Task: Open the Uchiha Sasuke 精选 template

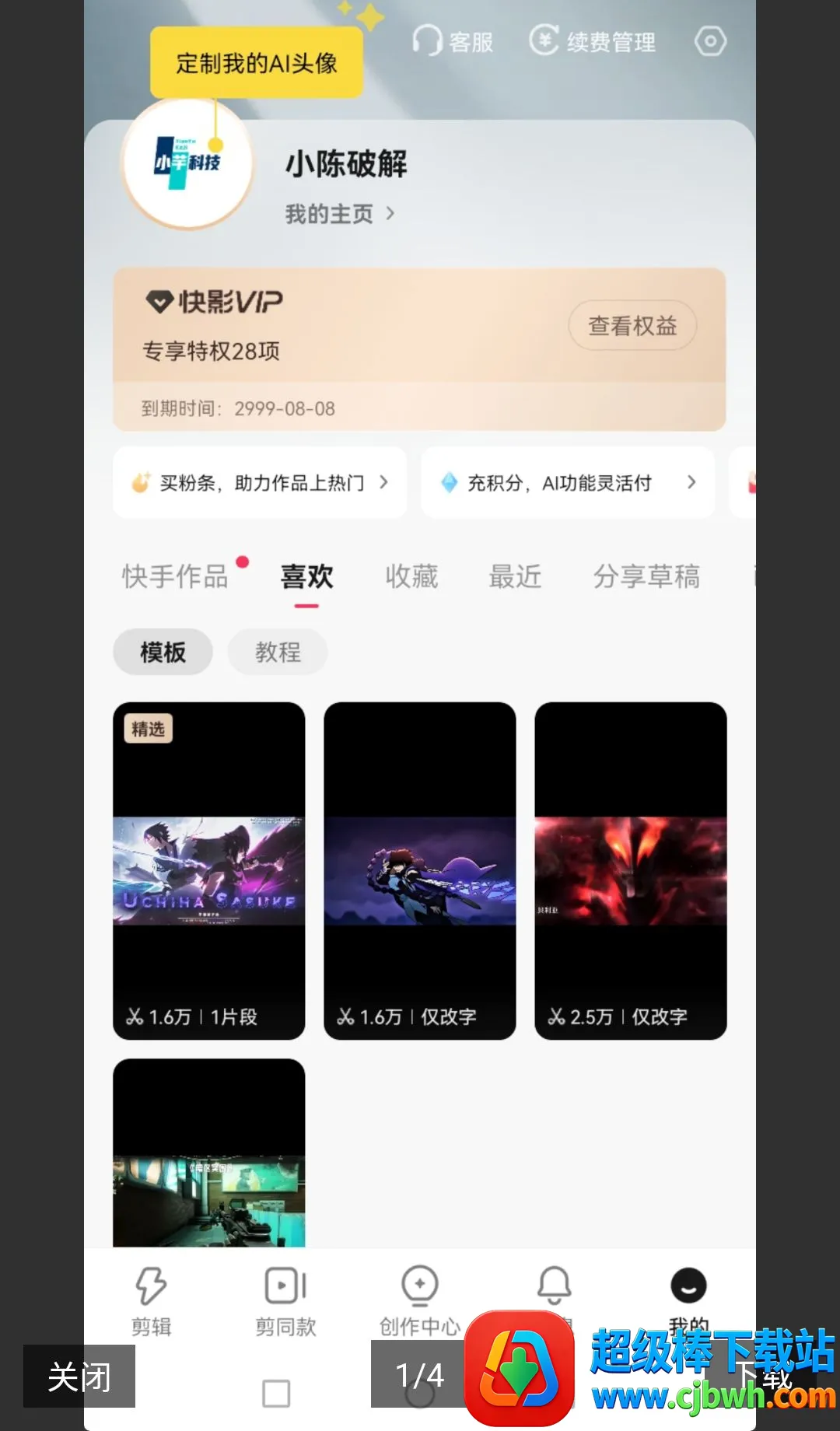Action: [209, 871]
